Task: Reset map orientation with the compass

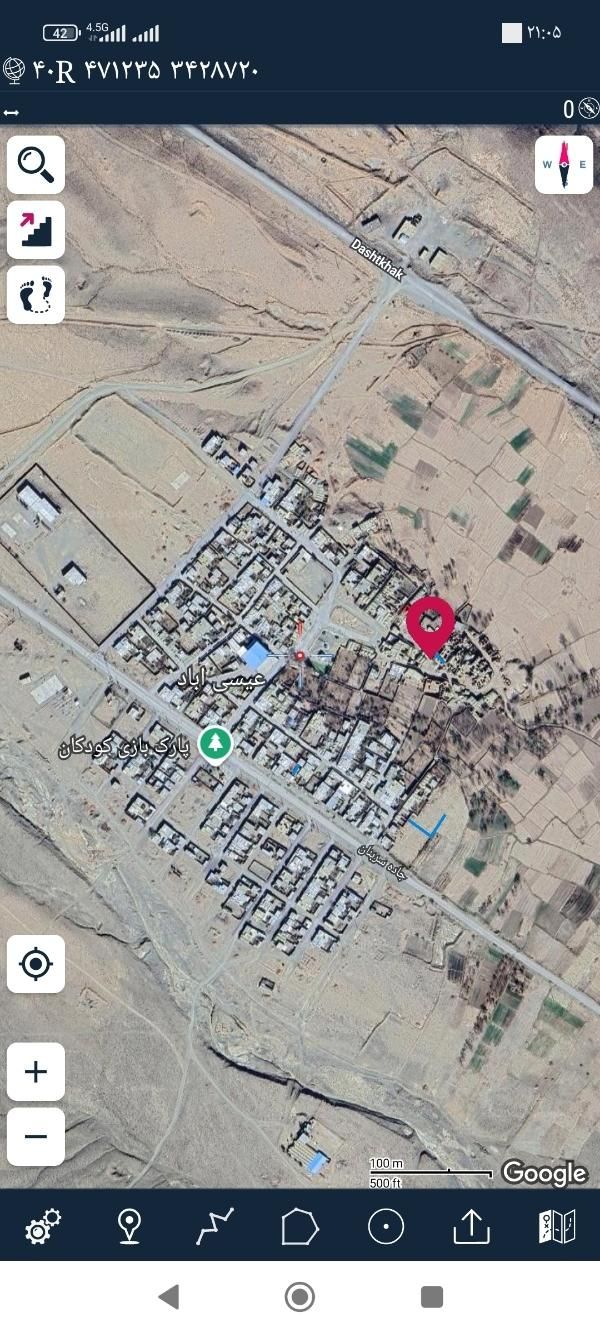Action: coord(564,165)
